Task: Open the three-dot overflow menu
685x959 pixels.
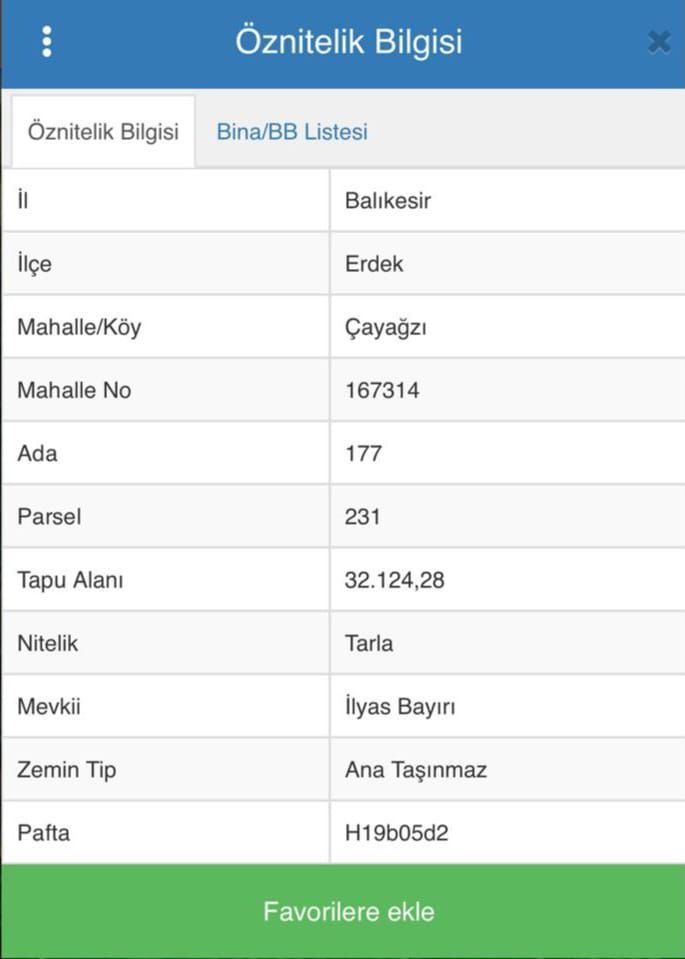Action: click(x=46, y=42)
